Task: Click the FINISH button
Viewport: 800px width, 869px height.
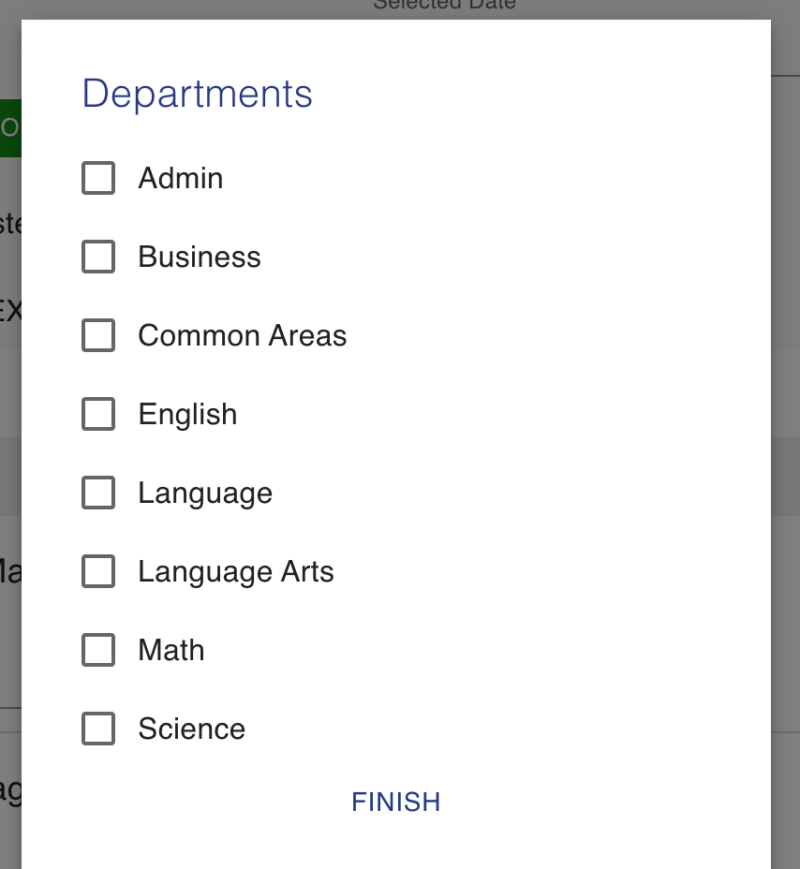Action: (x=395, y=801)
